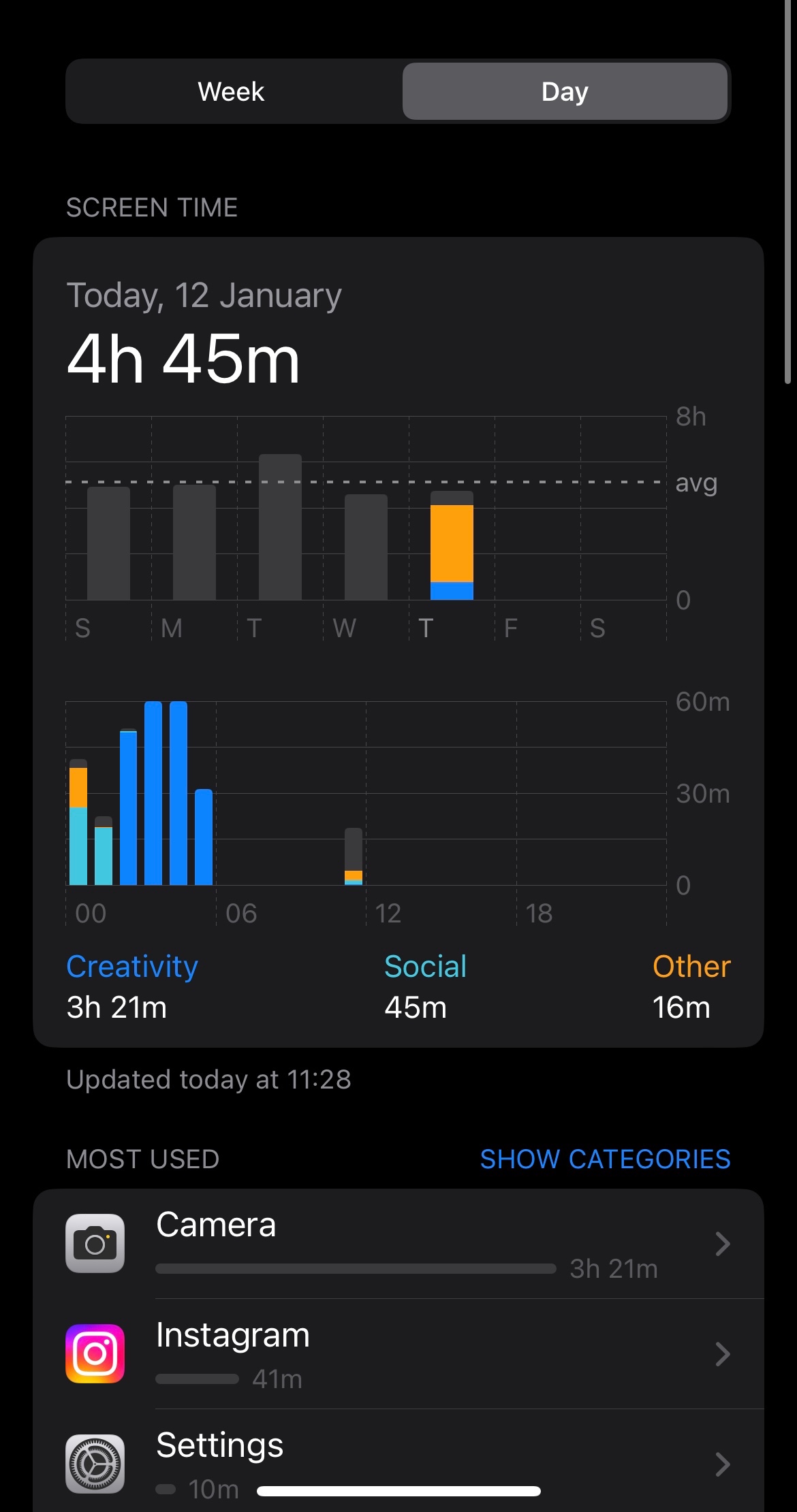
Task: Expand Camera usage details via its chevron
Action: pyautogui.click(x=722, y=1244)
